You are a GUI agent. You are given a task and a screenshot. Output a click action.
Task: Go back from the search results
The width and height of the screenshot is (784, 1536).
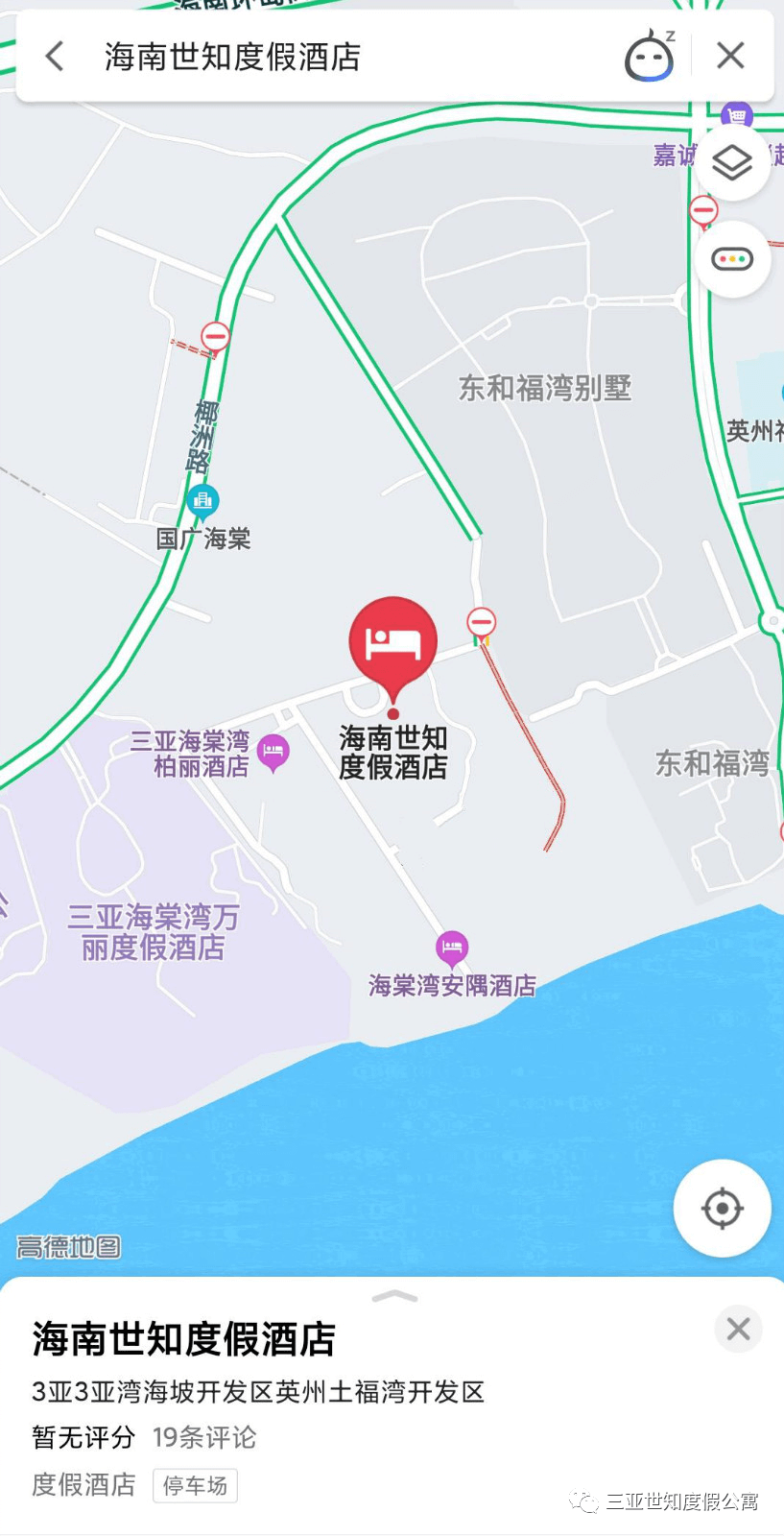[x=56, y=57]
